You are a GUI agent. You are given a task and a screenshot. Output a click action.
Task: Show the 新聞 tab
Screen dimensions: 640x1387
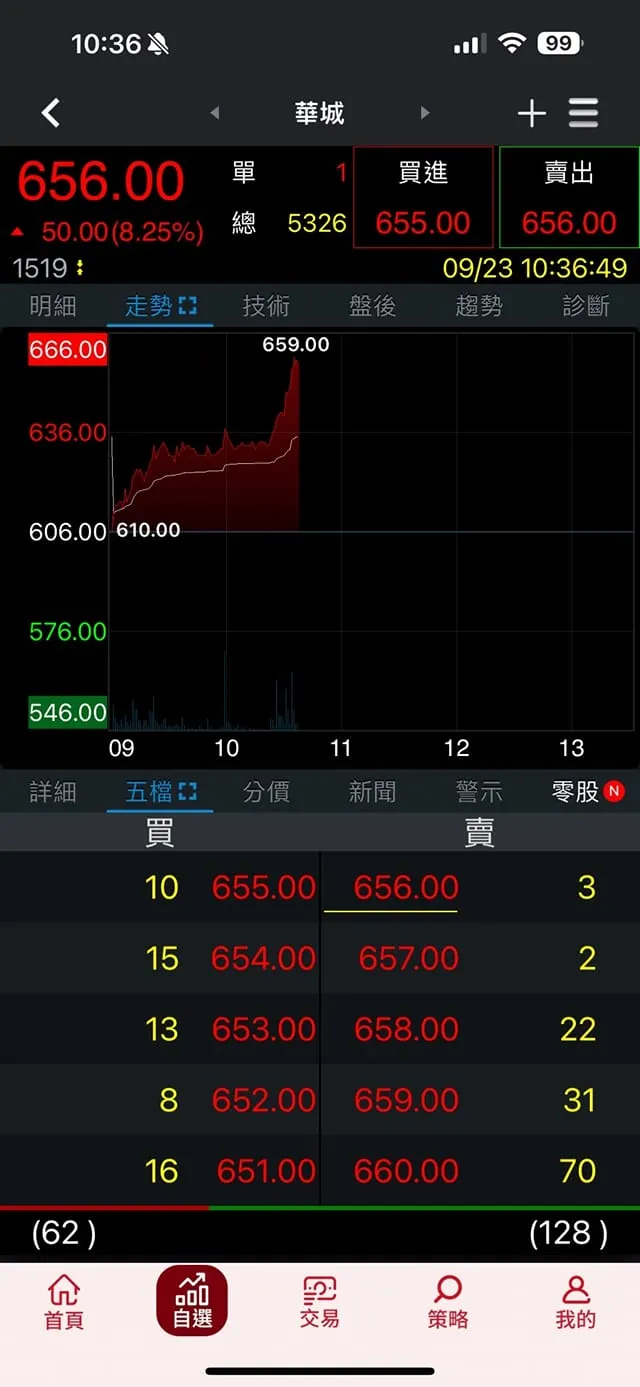coord(373,792)
